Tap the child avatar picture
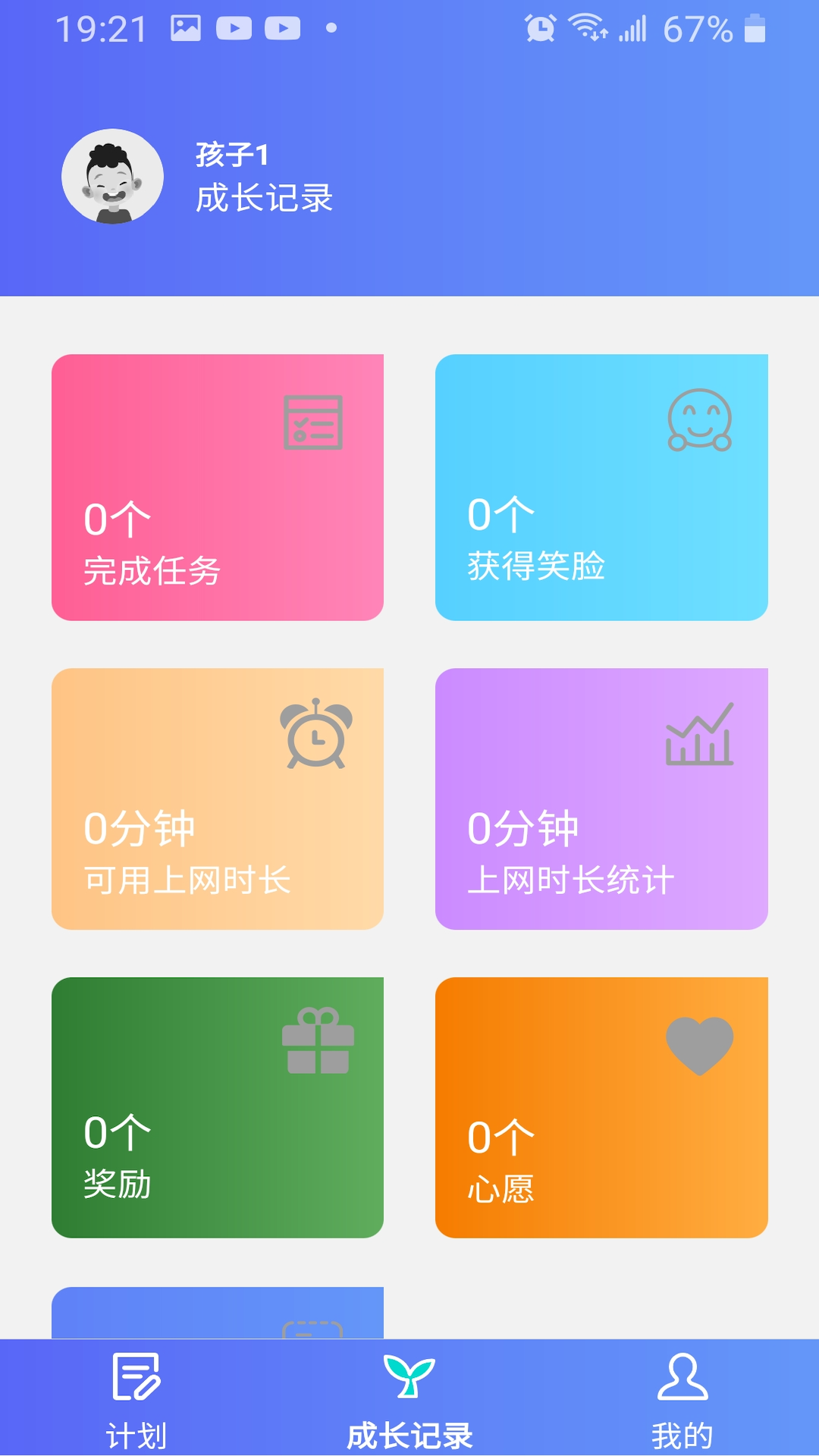Image resolution: width=819 pixels, height=1456 pixels. pyautogui.click(x=111, y=175)
